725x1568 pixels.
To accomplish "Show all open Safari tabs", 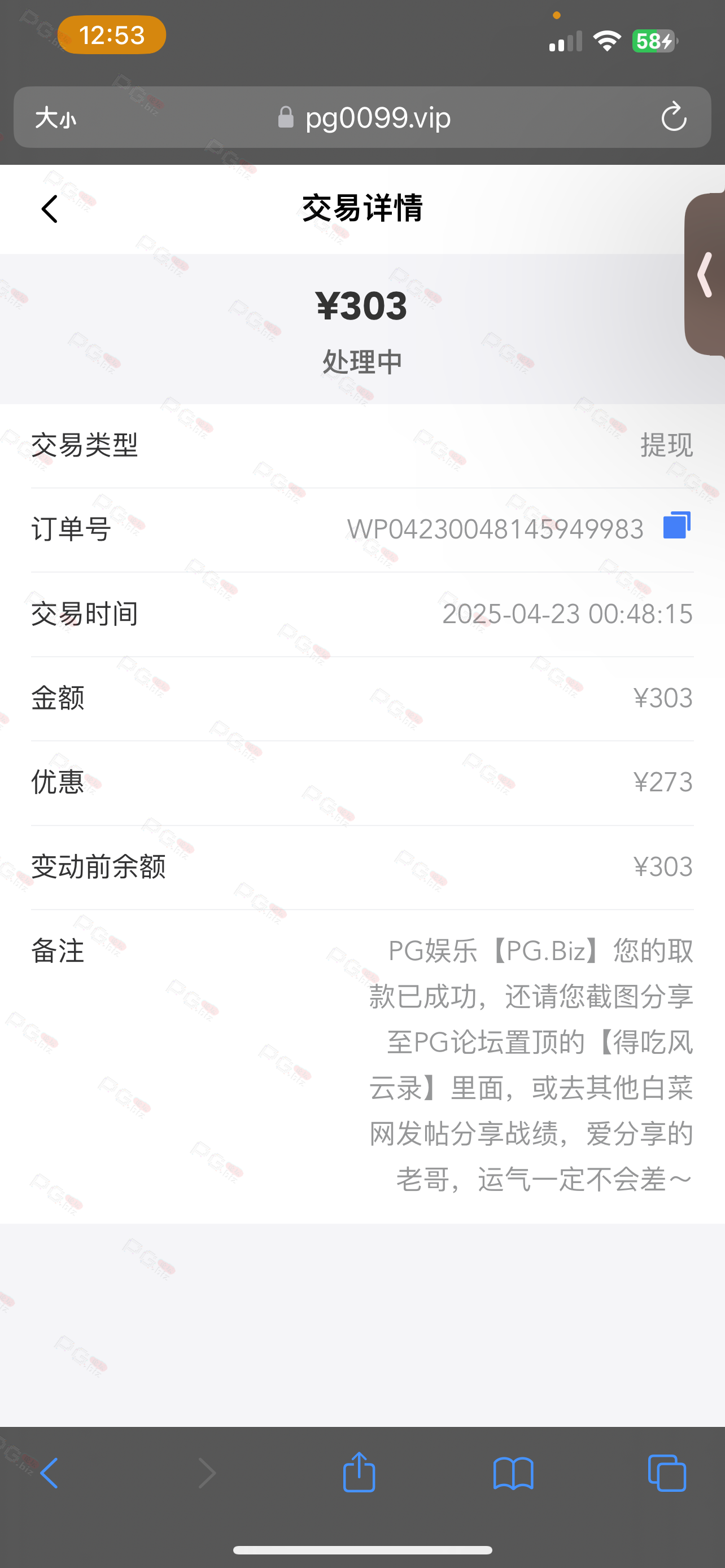I will (667, 1473).
